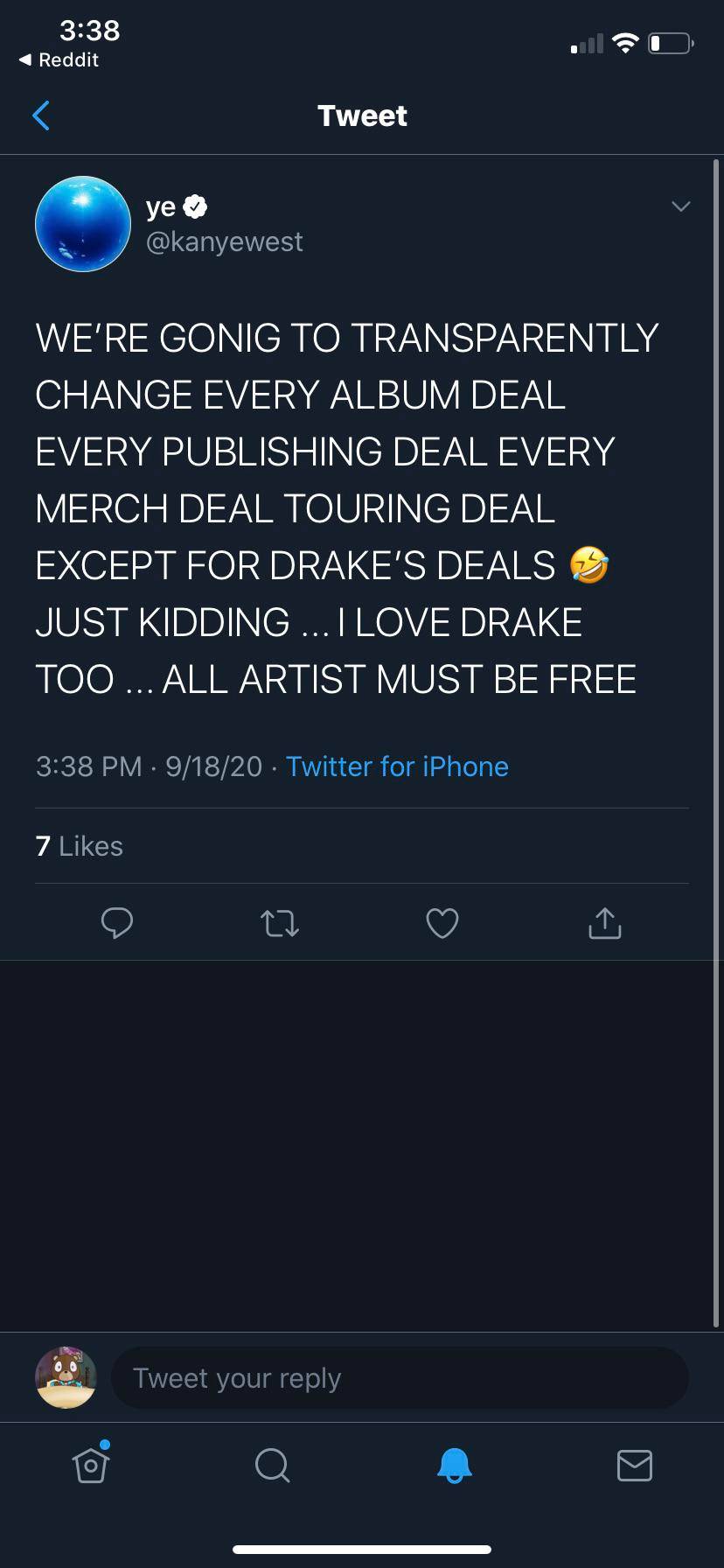
Task: Switch to the Search tab
Action: point(272,1465)
